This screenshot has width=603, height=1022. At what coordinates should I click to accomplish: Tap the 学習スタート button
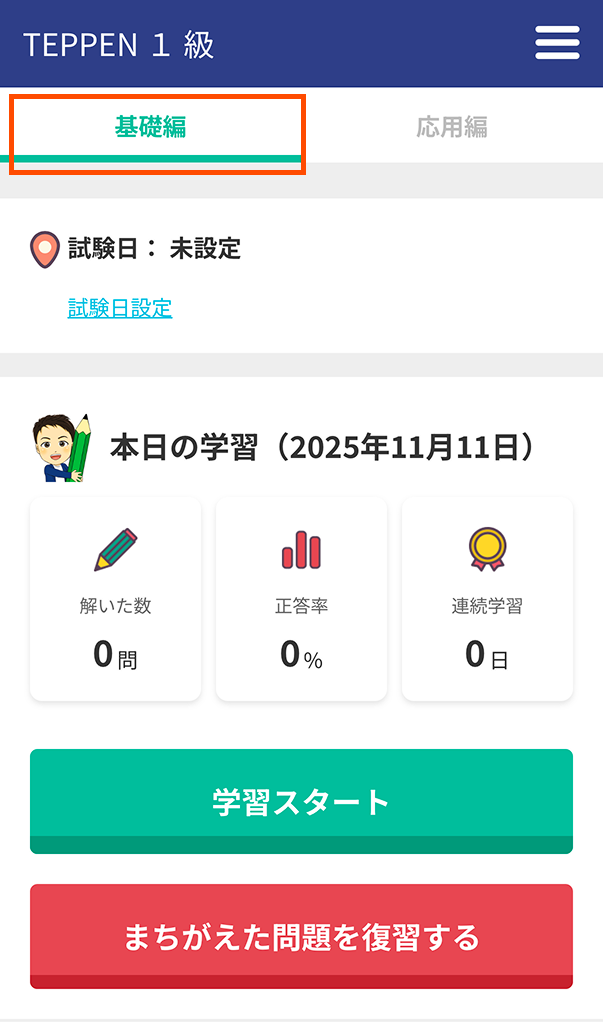[x=301, y=801]
